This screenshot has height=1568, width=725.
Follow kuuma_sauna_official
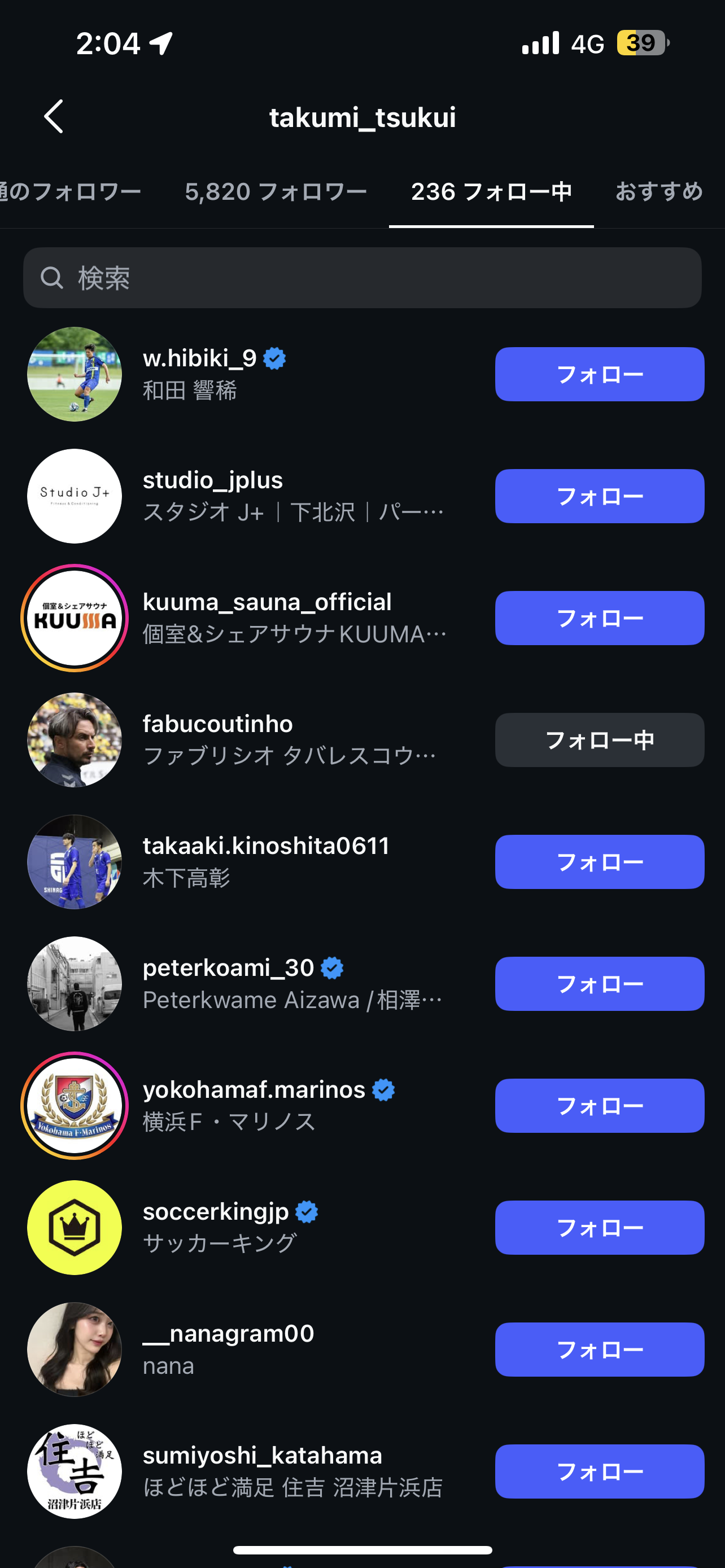click(x=599, y=618)
